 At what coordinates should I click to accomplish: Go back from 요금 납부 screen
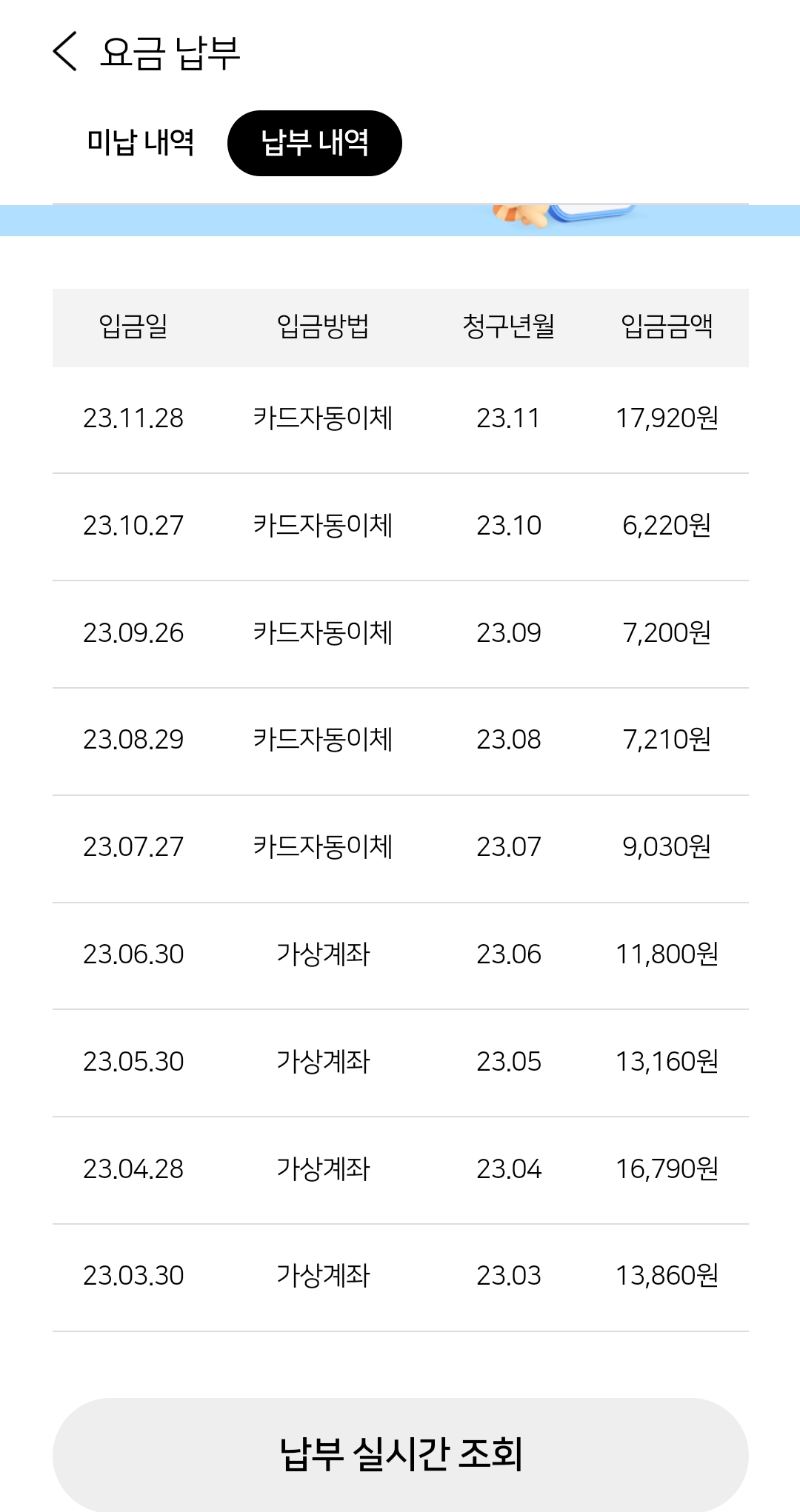click(65, 52)
